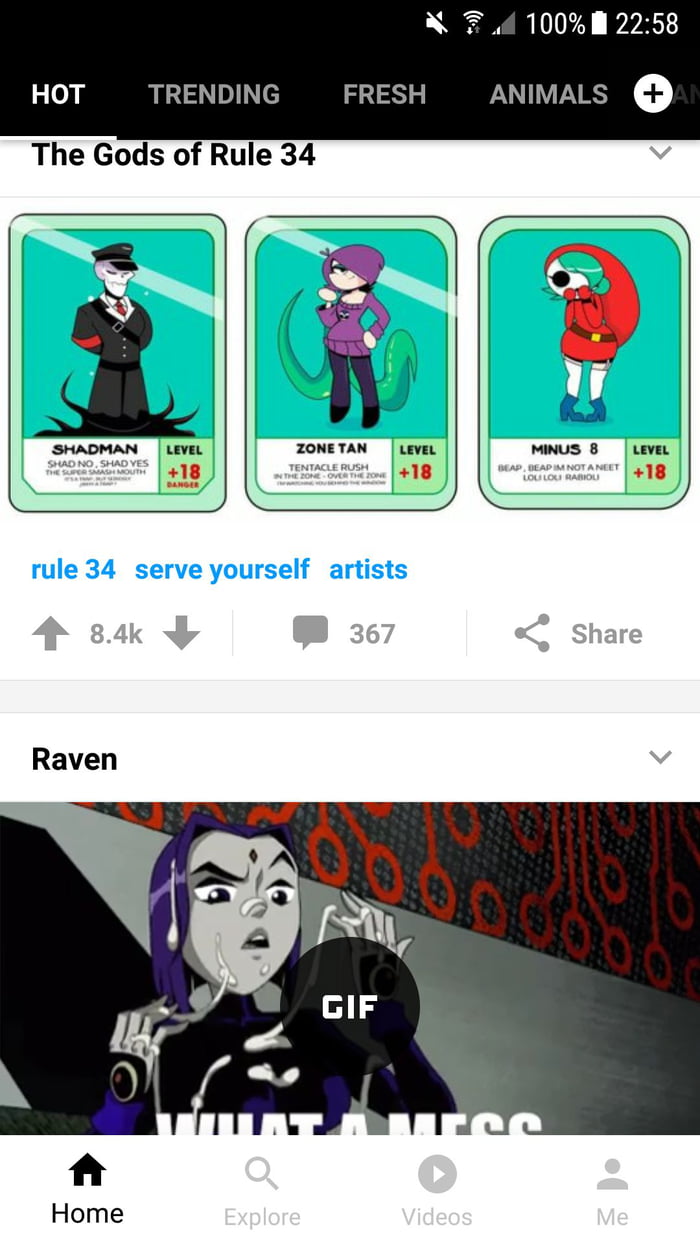Switch to the Fresh tab
Image resolution: width=700 pixels, height=1244 pixels.
point(384,94)
